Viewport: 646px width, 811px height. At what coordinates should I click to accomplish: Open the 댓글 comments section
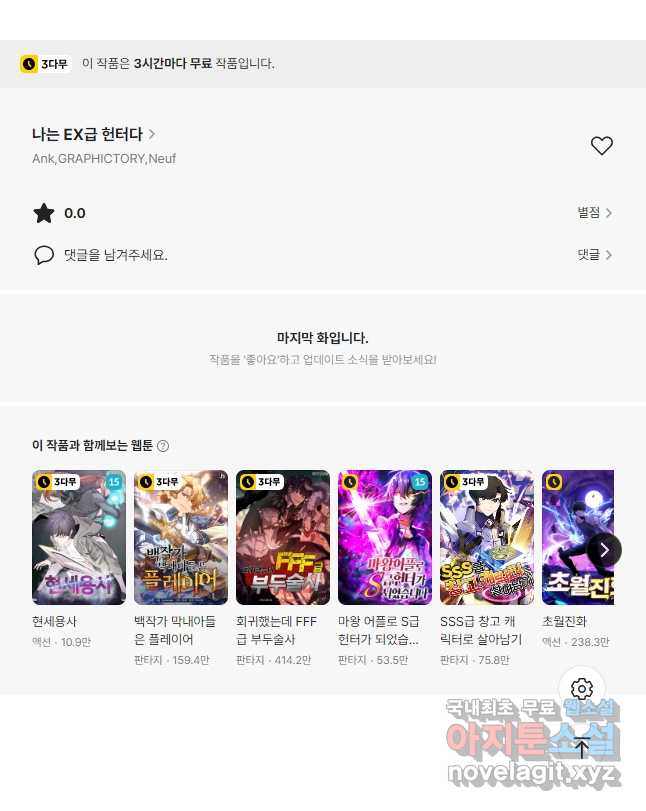point(594,255)
